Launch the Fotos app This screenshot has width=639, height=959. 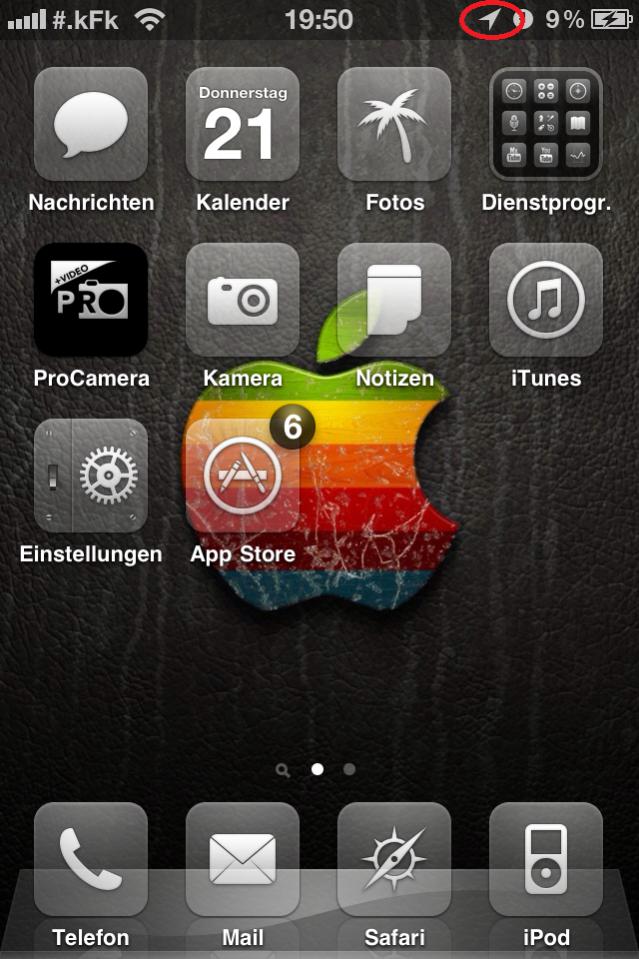coord(395,125)
